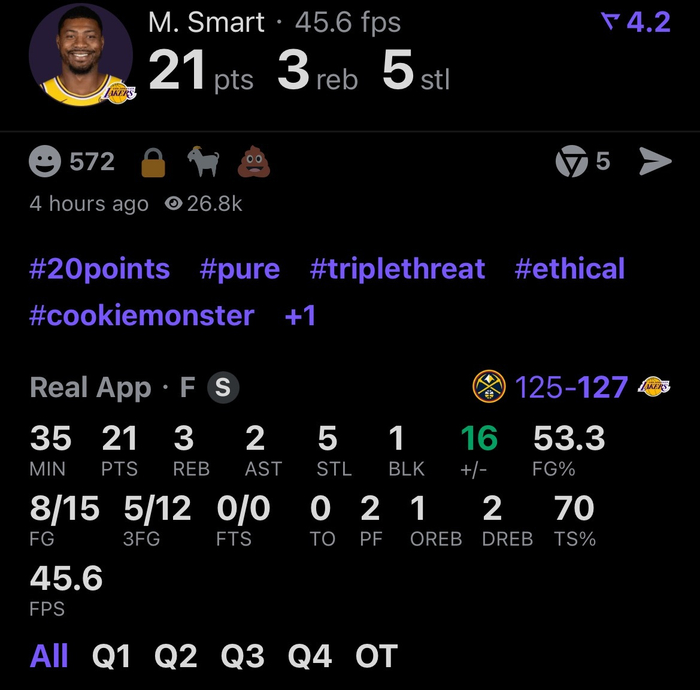Image resolution: width=700 pixels, height=690 pixels.
Task: Open the 125-127 game score
Action: (571, 387)
